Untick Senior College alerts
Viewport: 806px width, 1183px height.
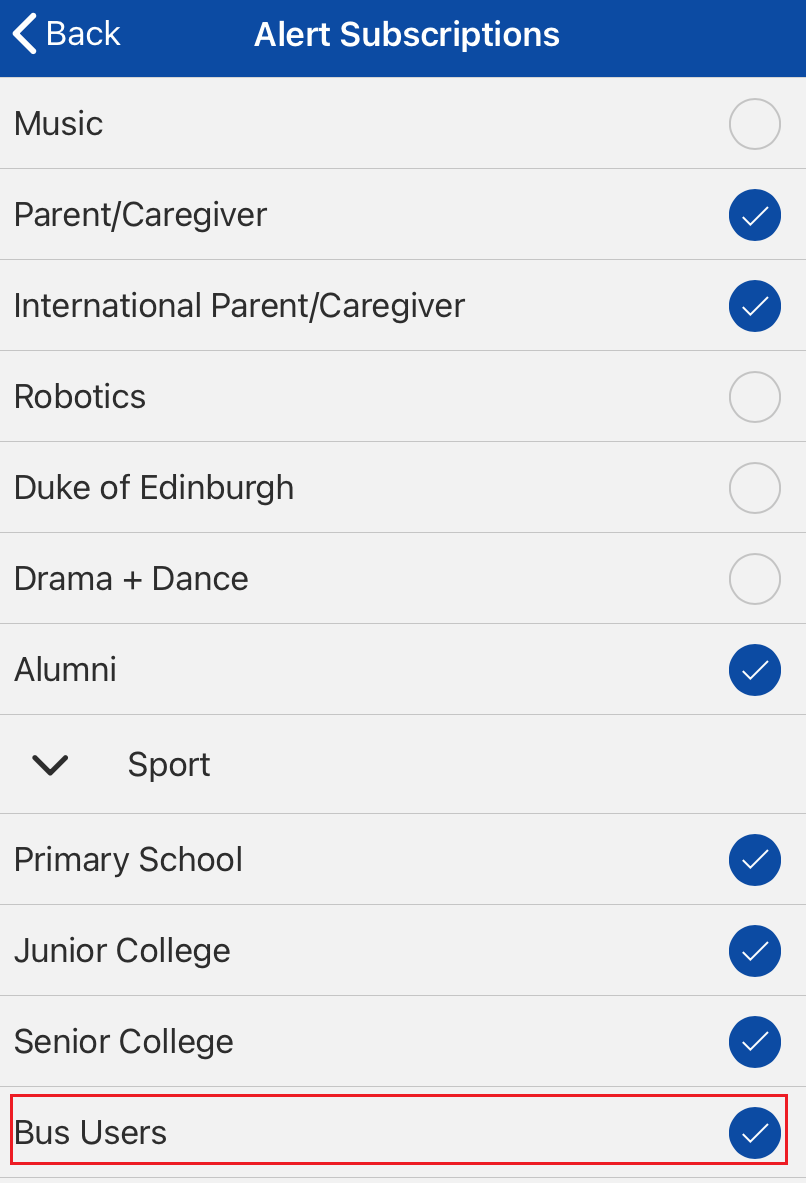[x=754, y=1042]
